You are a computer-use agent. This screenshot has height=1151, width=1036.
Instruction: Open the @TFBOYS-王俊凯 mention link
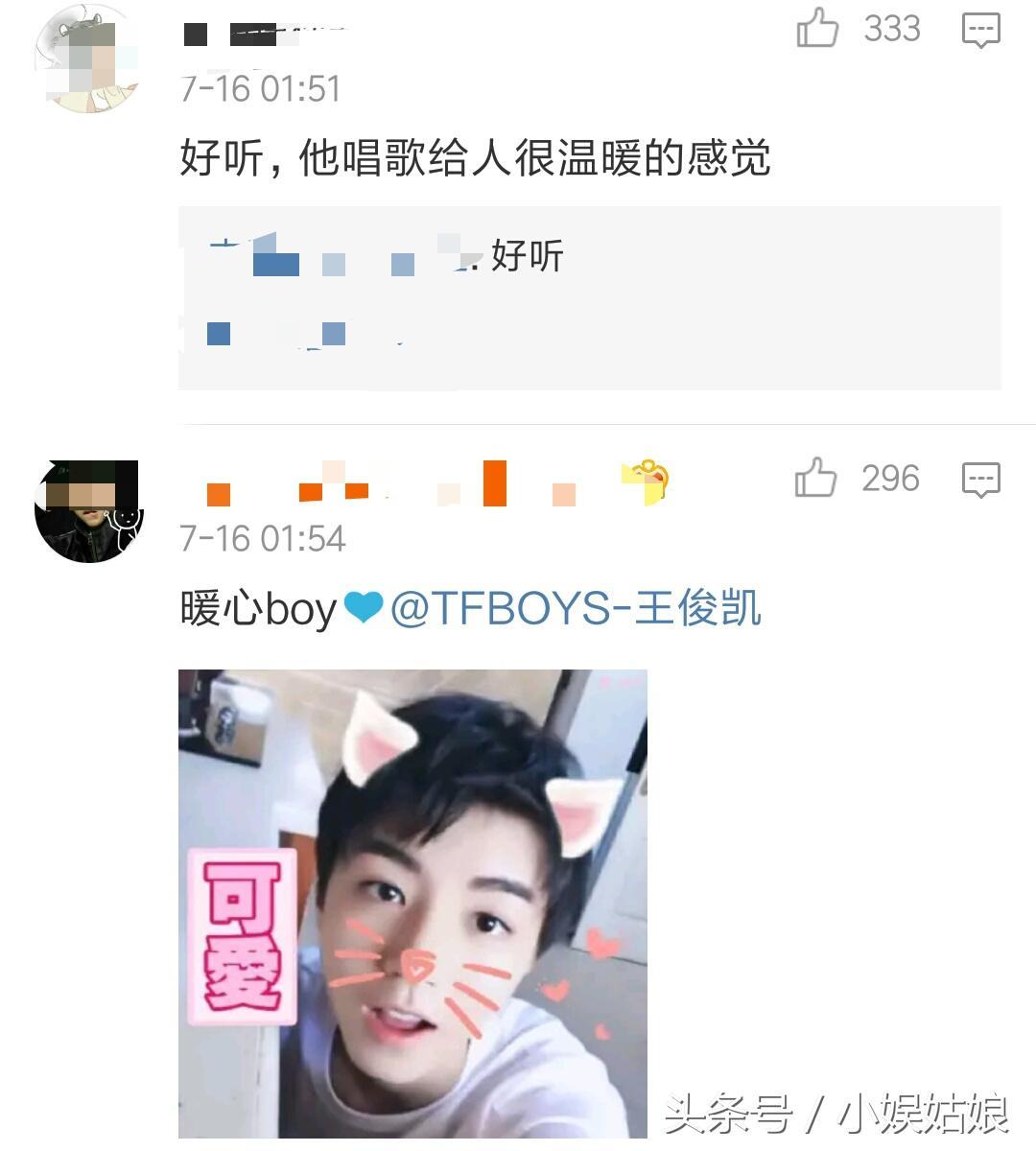click(x=576, y=608)
